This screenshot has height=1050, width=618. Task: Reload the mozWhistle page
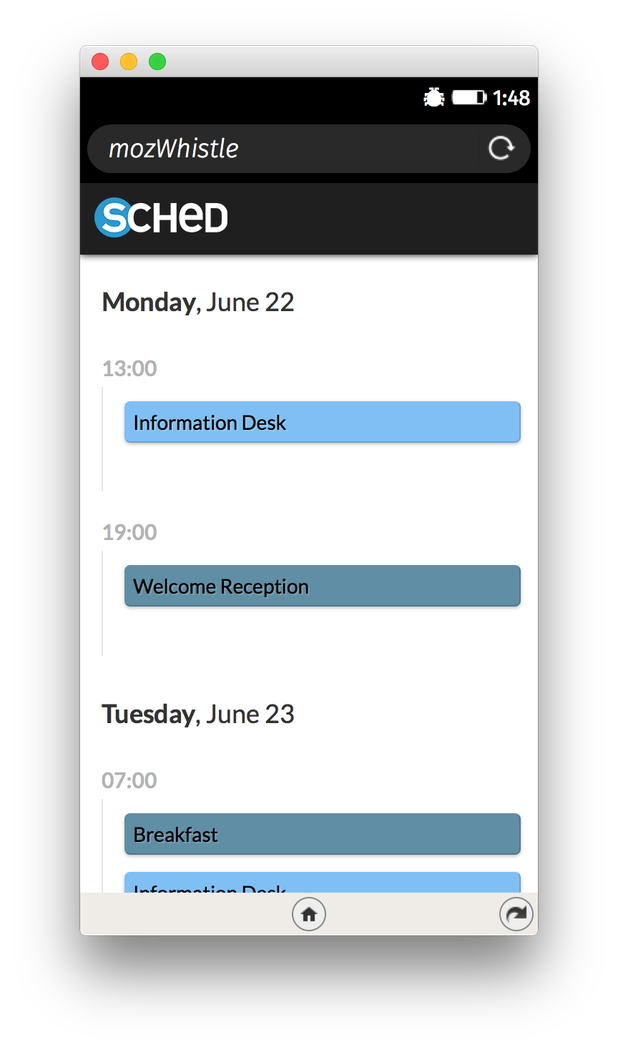500,149
